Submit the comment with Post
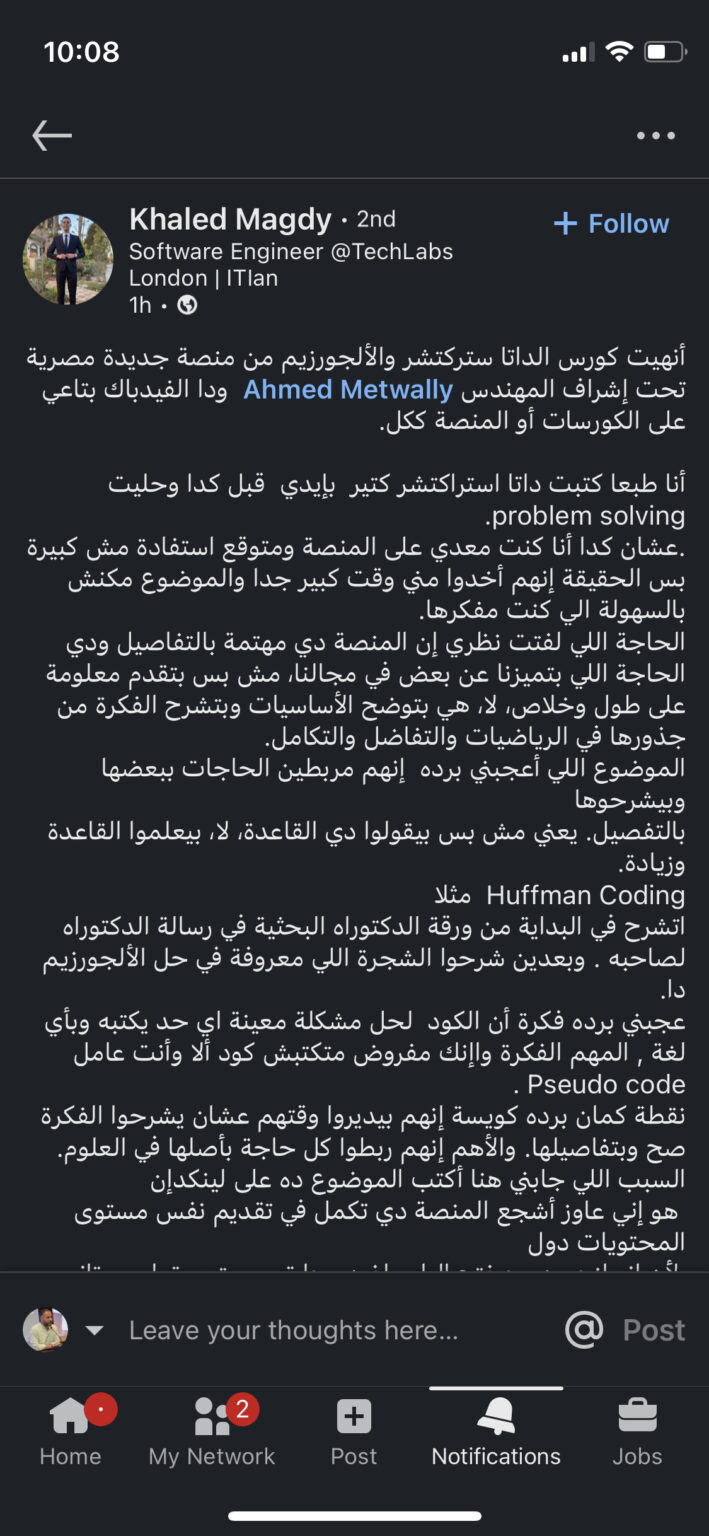Screen dimensions: 709x1536 654,1330
